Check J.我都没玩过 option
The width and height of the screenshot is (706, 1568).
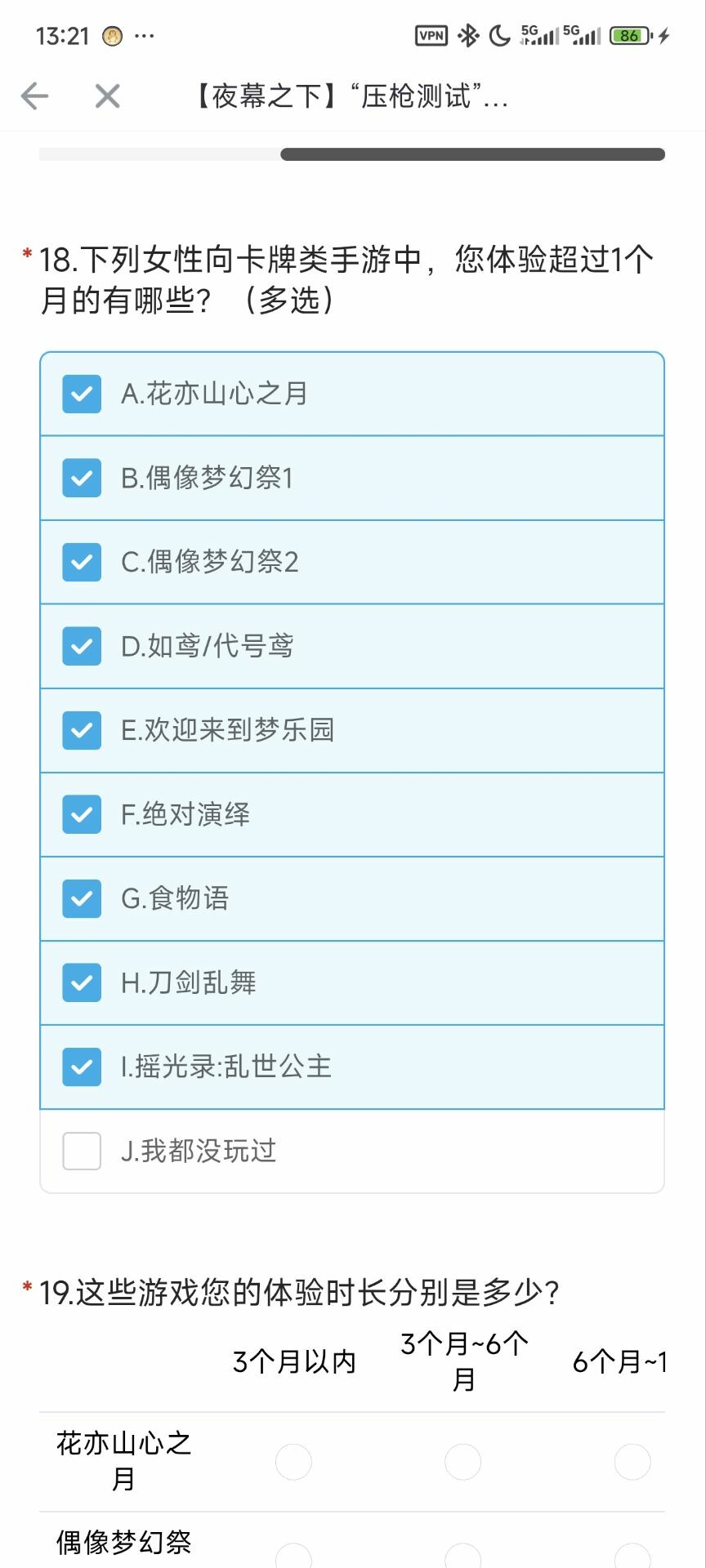pyautogui.click(x=82, y=1151)
